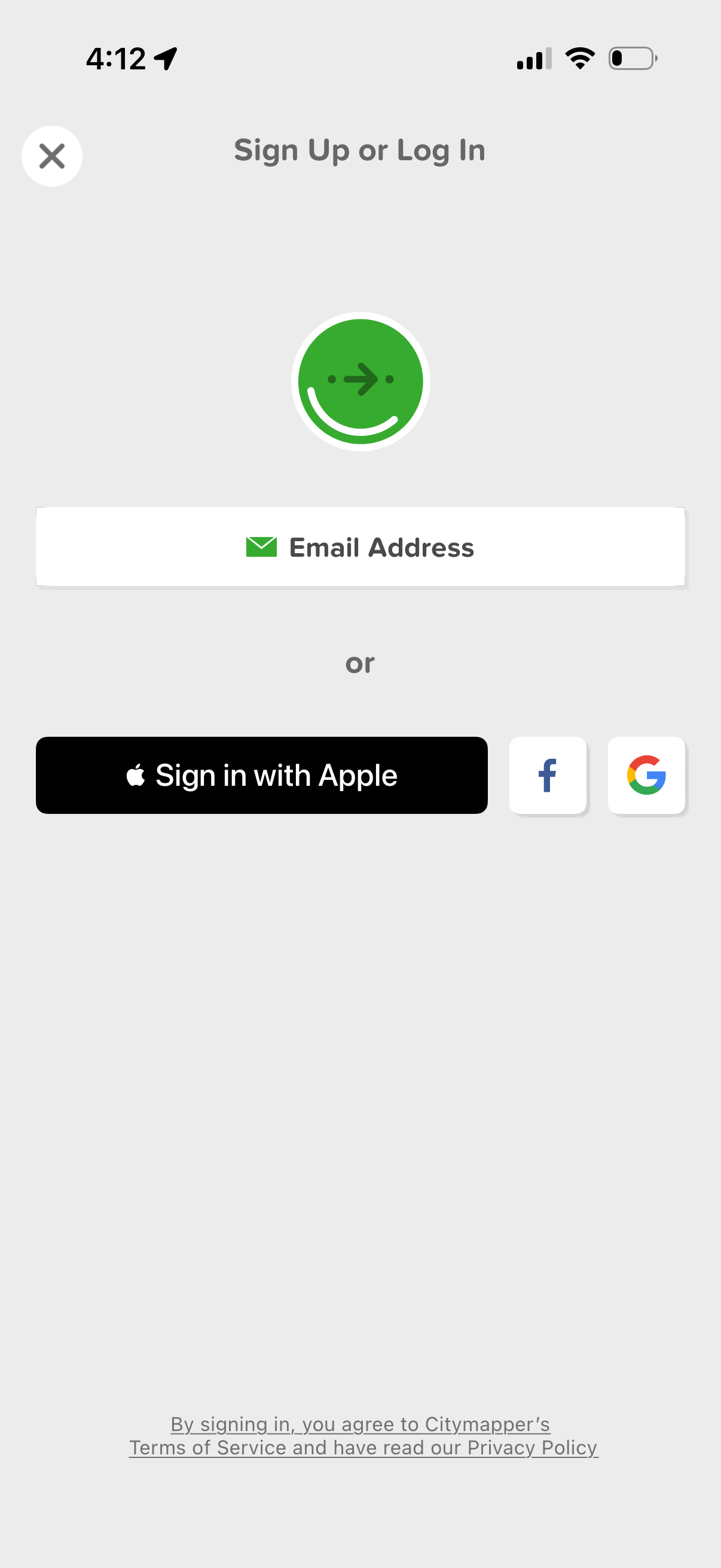721x1568 pixels.
Task: Click the Citymapper's agreement text link
Action: point(359,1424)
